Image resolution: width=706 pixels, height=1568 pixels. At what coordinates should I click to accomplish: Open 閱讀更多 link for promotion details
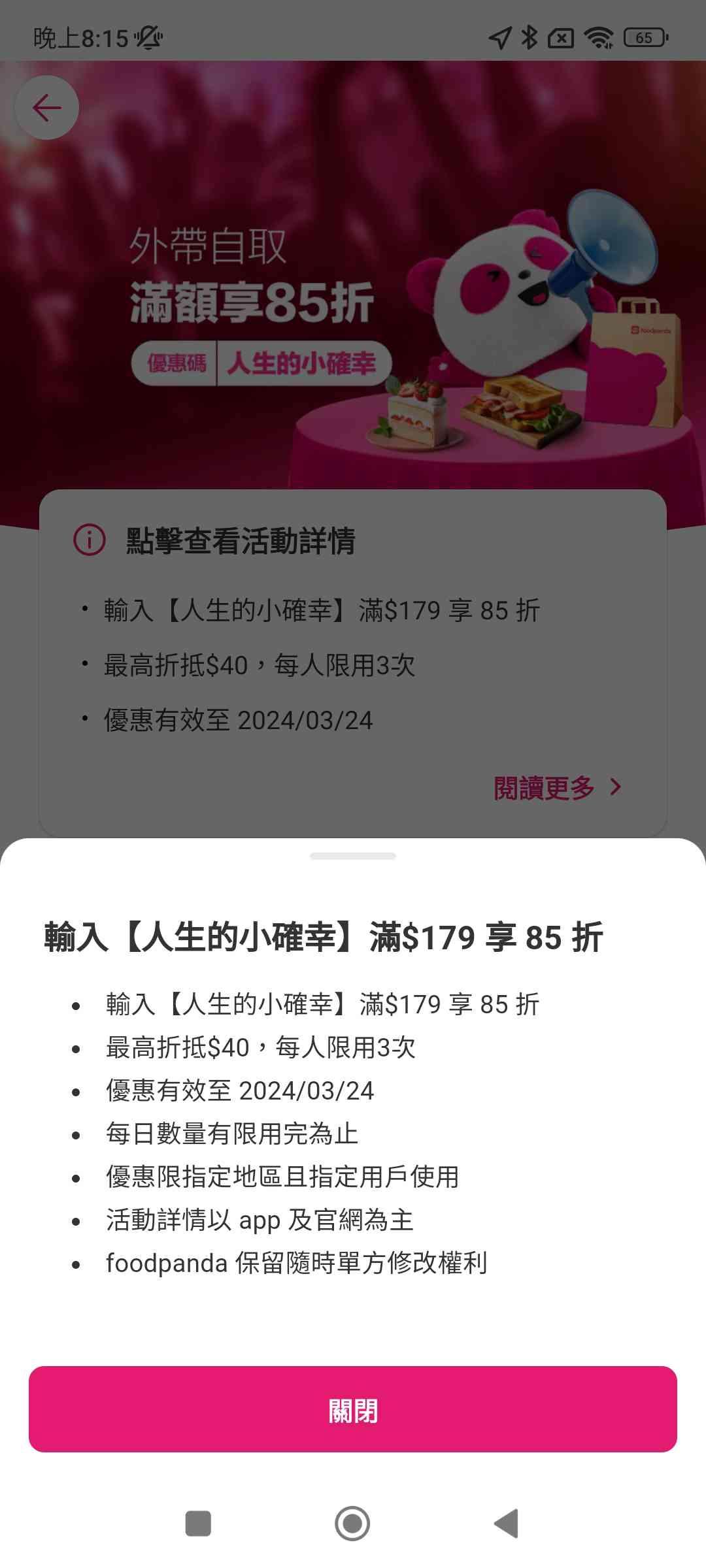556,787
